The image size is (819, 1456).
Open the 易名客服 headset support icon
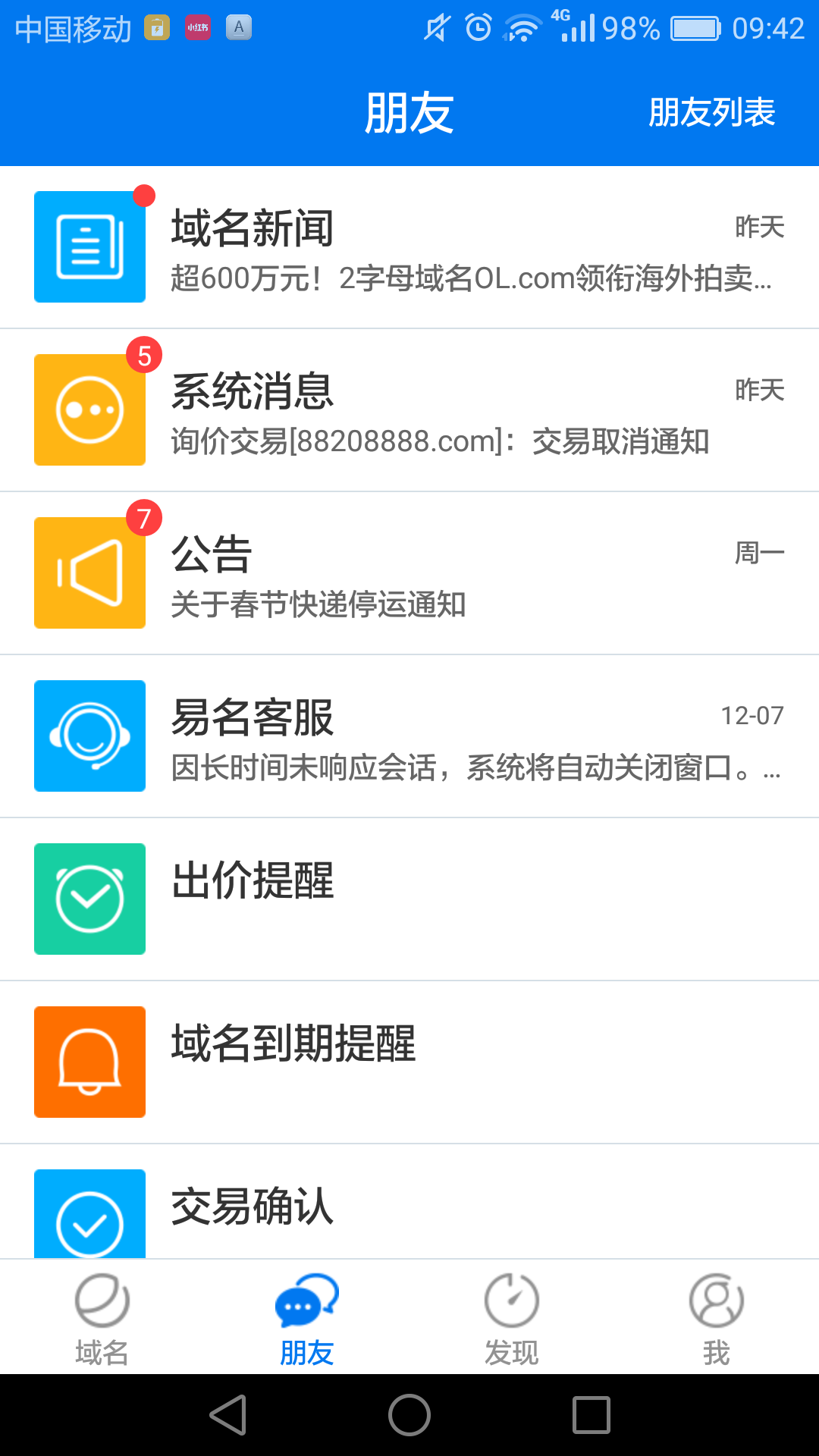tap(89, 736)
